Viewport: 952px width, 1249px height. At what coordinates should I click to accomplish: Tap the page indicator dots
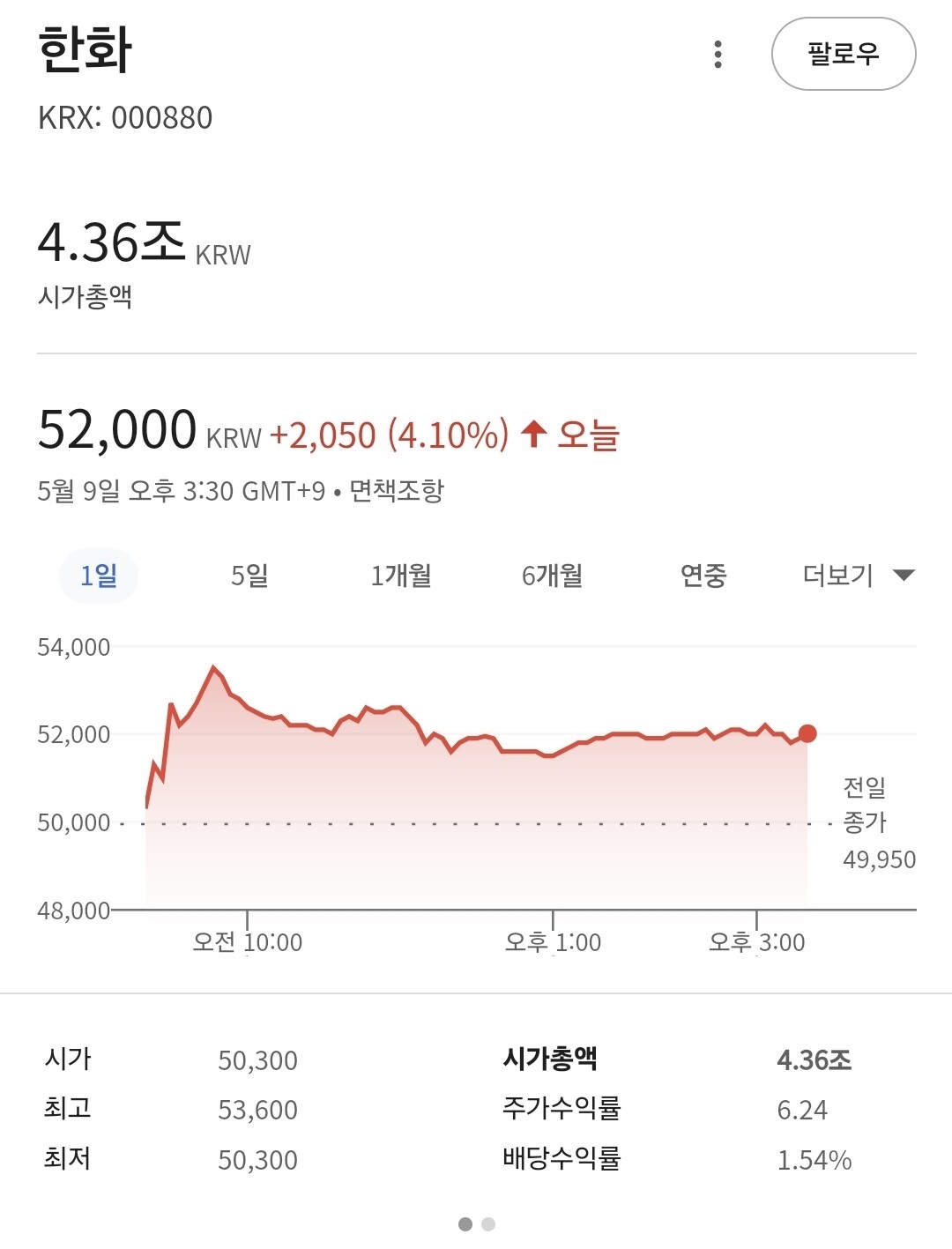point(477,1223)
